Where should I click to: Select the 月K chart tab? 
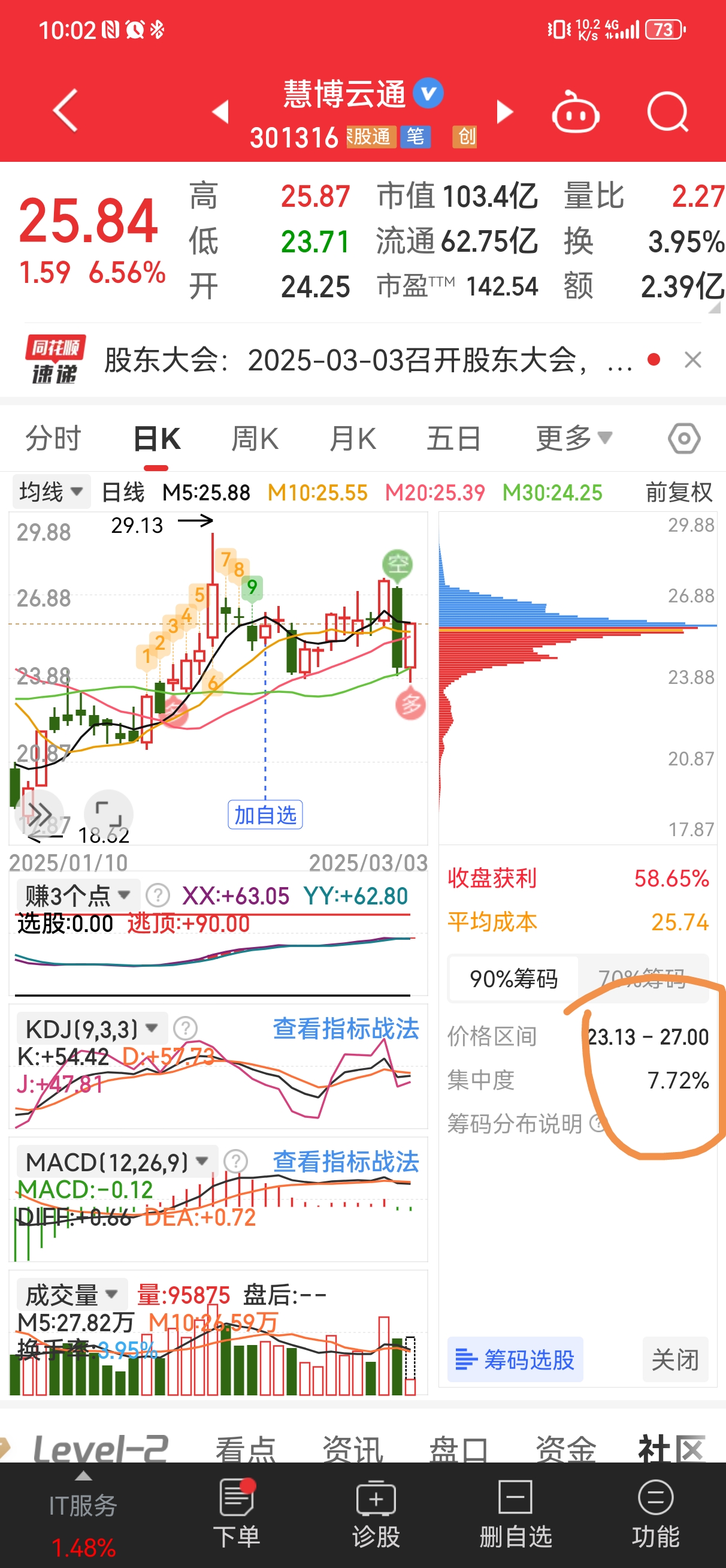coord(352,438)
